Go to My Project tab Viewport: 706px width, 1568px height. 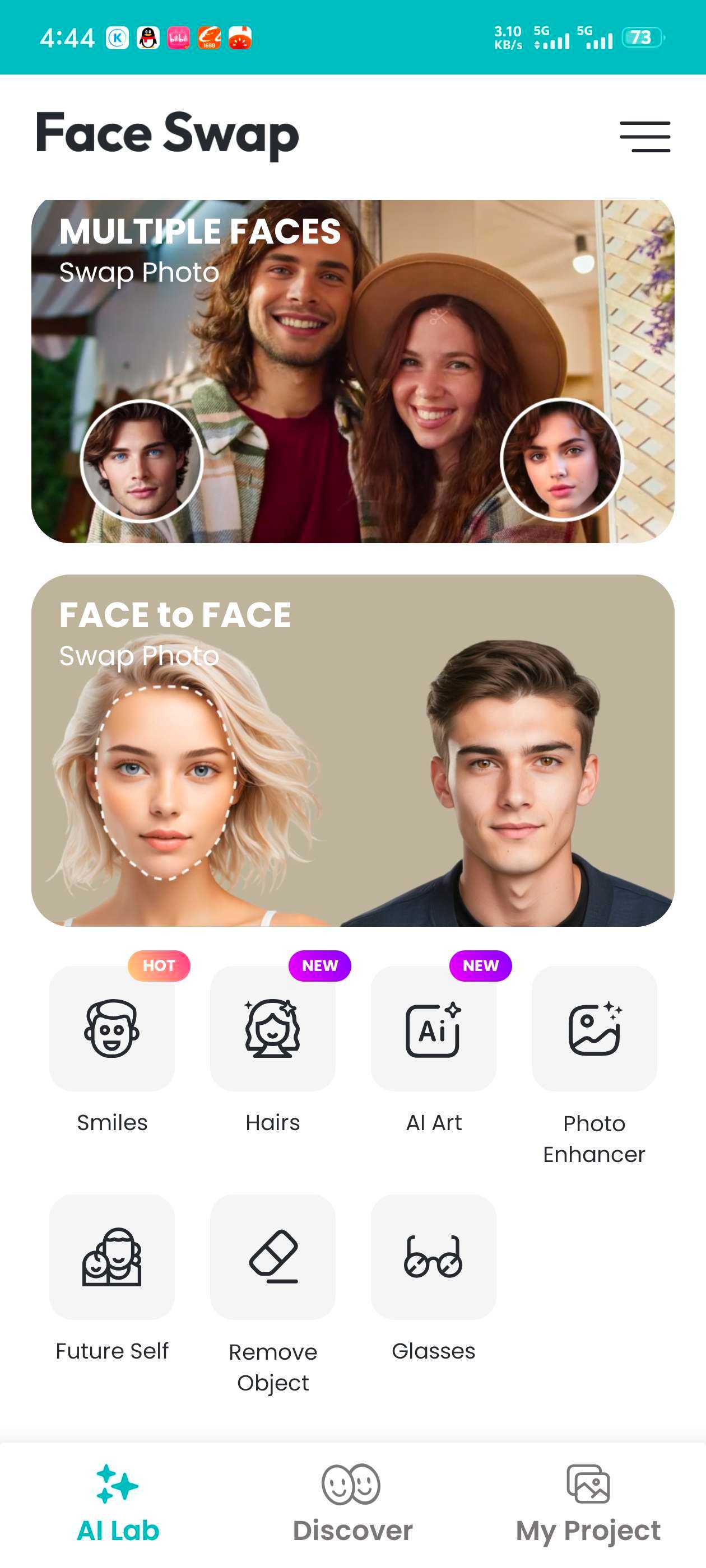coord(588,1504)
